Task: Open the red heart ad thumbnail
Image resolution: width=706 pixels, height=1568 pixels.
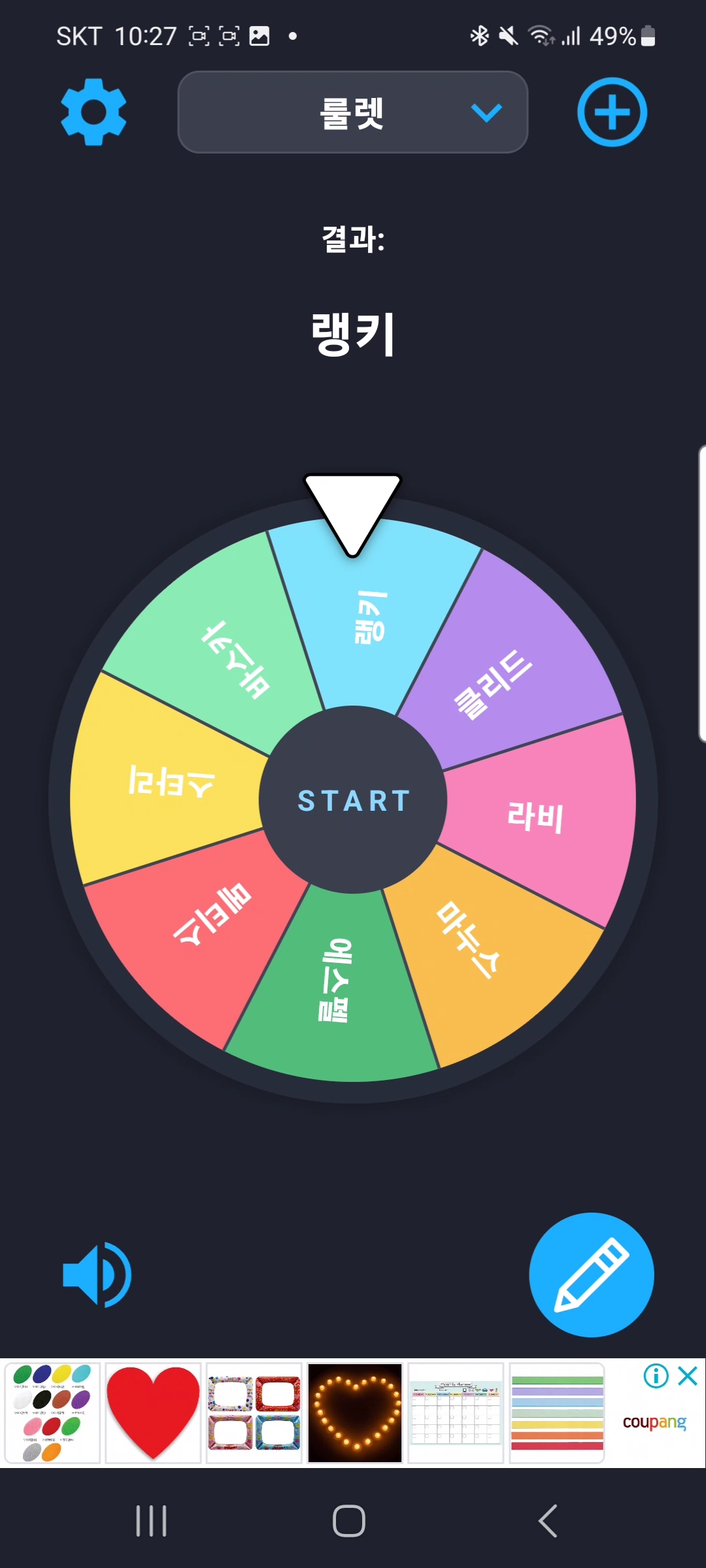Action: tap(153, 1413)
